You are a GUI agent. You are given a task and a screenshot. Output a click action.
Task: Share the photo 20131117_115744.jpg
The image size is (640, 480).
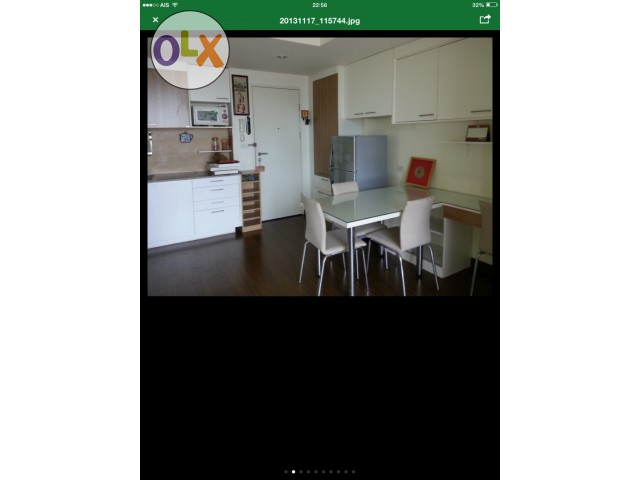click(485, 19)
